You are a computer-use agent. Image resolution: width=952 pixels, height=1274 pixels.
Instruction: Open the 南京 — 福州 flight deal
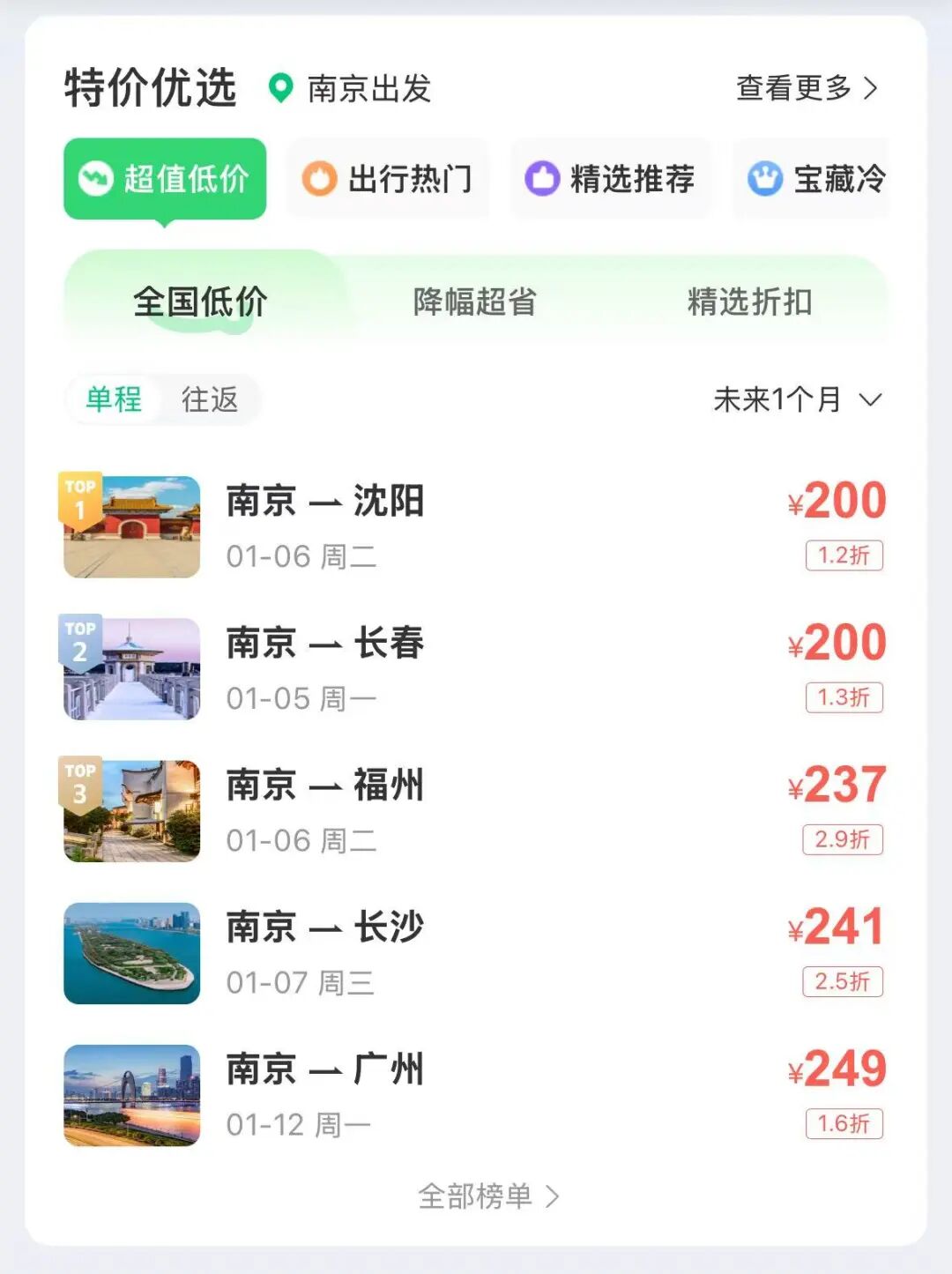tap(474, 811)
